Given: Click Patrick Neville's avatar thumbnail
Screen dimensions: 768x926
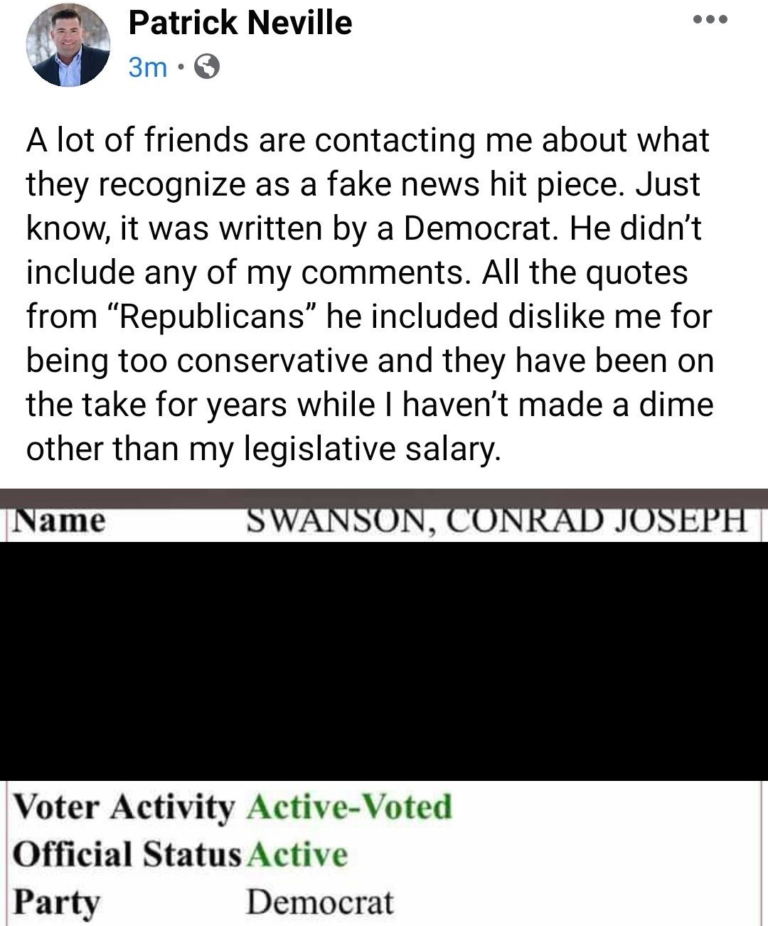Looking at the screenshot, I should [66, 45].
